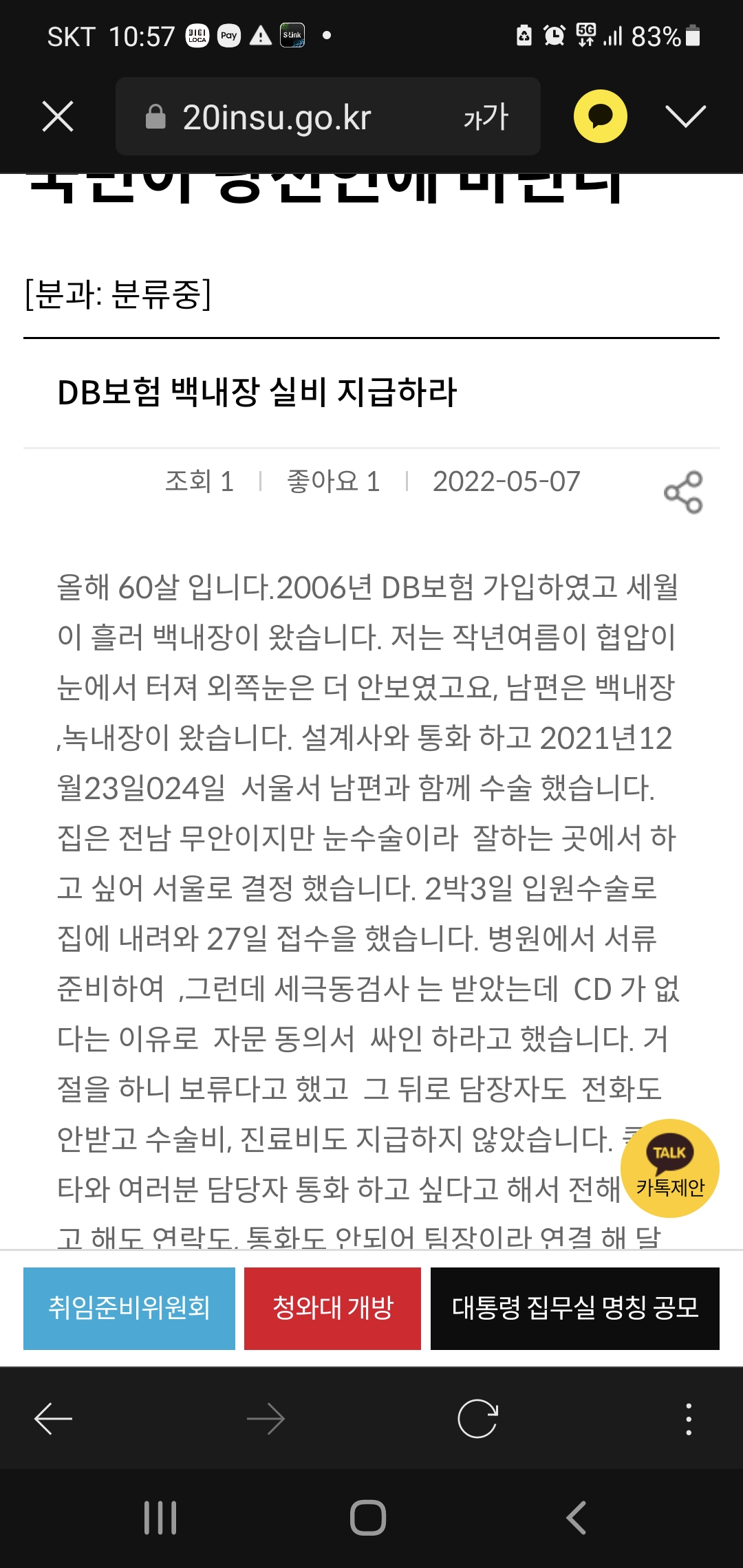The width and height of the screenshot is (743, 1568).
Task: Go back in the browser toolbar
Action: tap(54, 1419)
